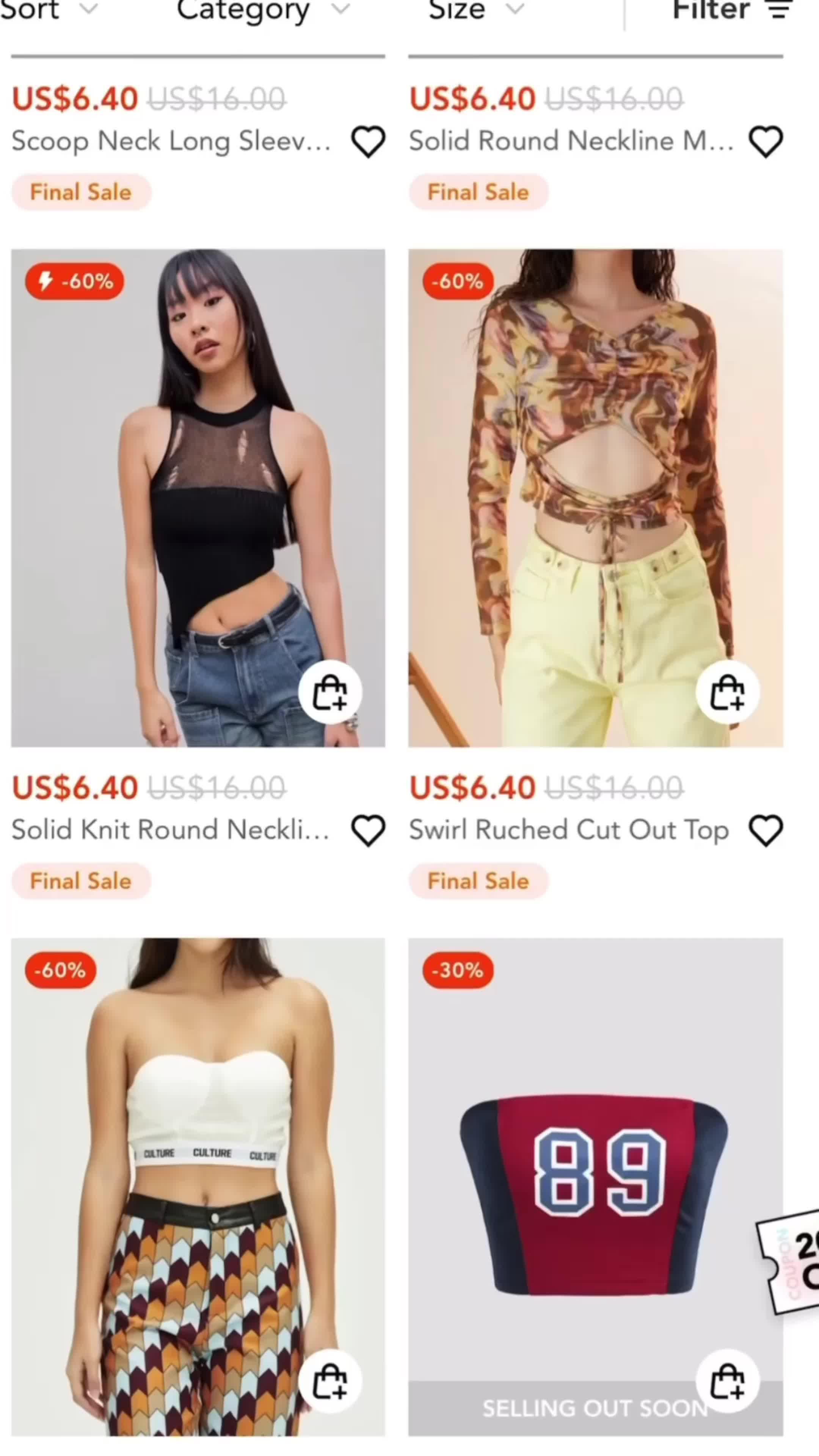This screenshot has width=819, height=1456.
Task: Expand the Category dropdown
Action: click(263, 10)
